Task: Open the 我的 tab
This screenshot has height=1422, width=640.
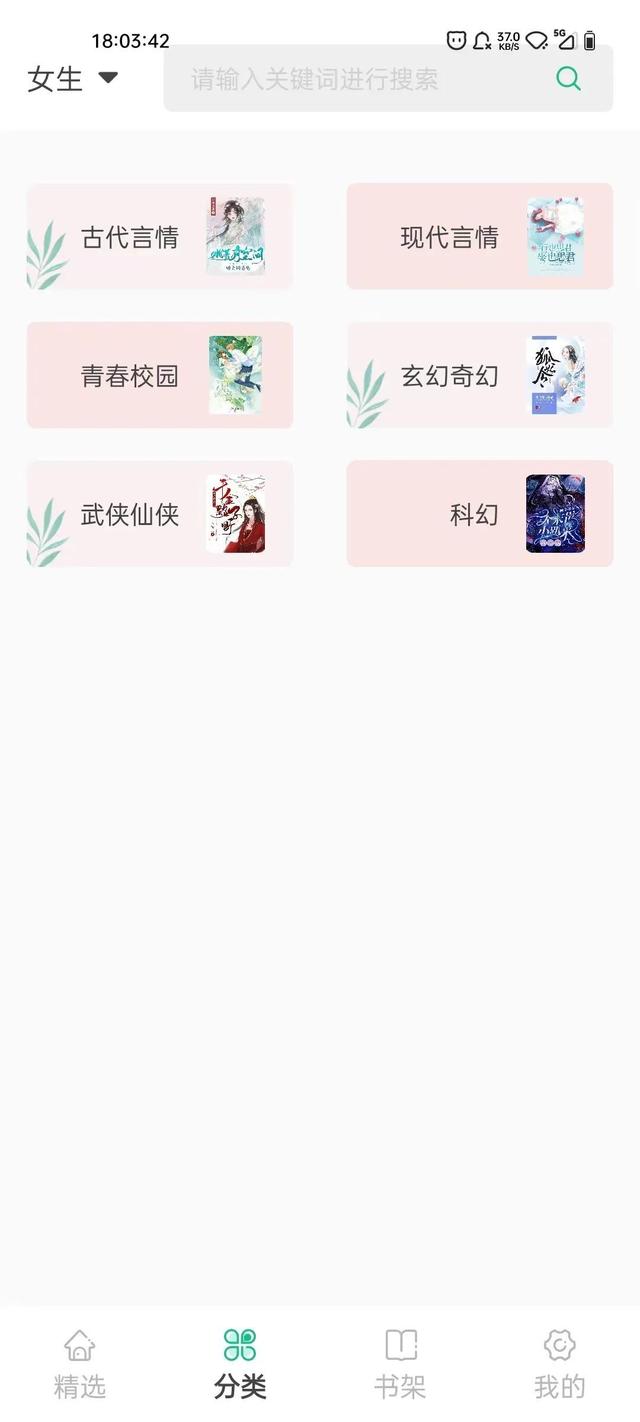Action: pyautogui.click(x=559, y=1364)
